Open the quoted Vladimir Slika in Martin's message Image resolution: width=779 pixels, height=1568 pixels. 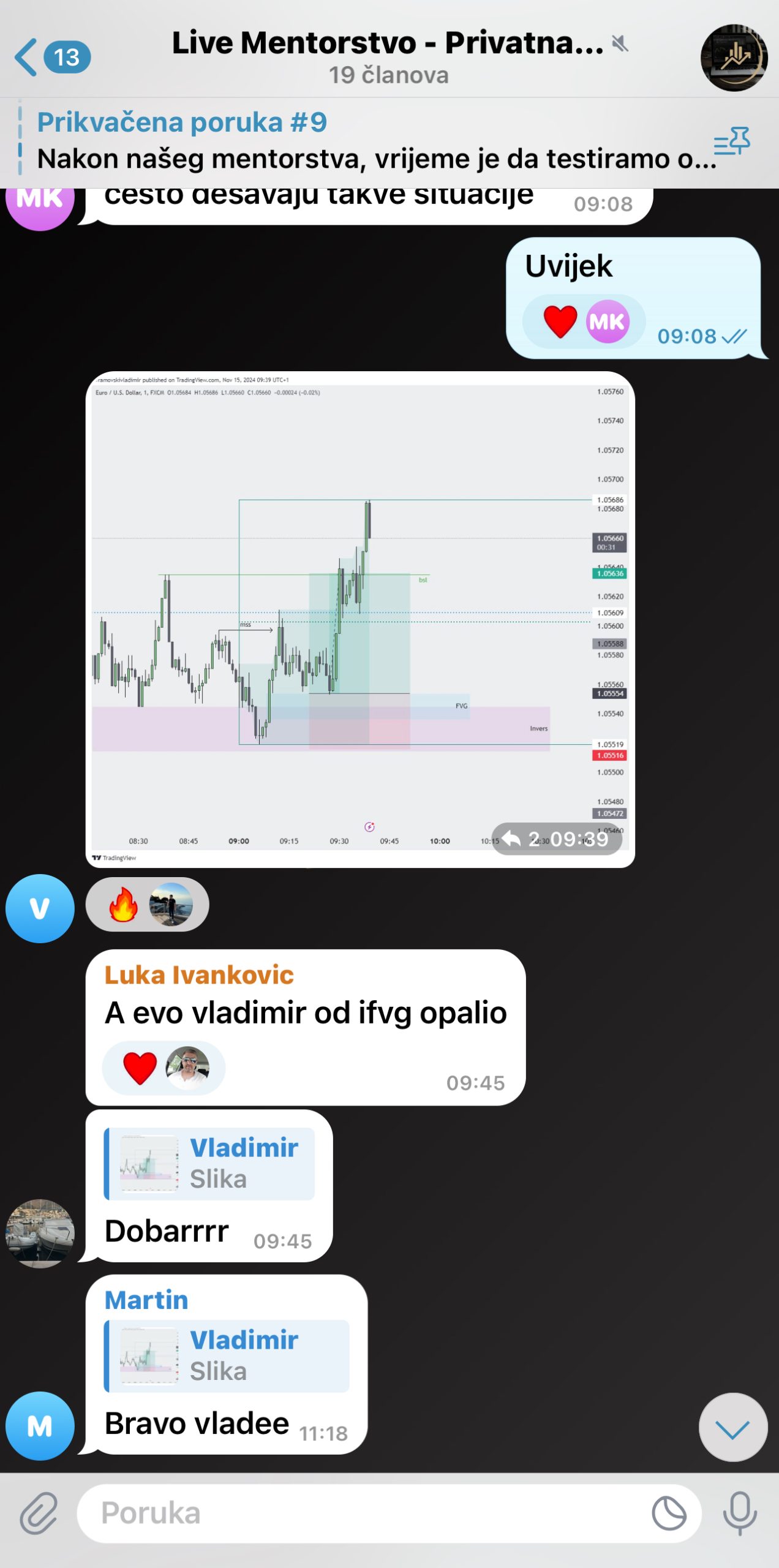[227, 1355]
